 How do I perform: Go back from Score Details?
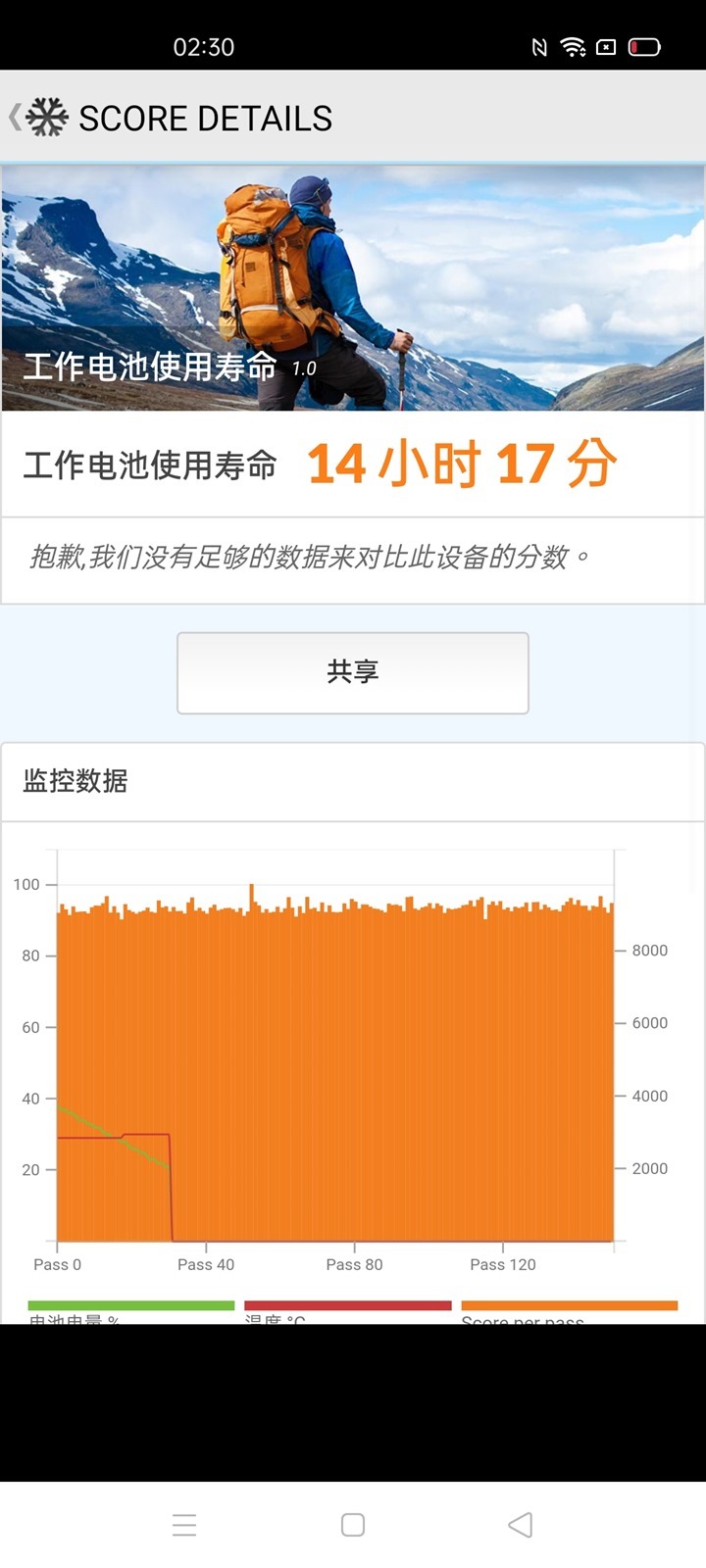(17, 118)
